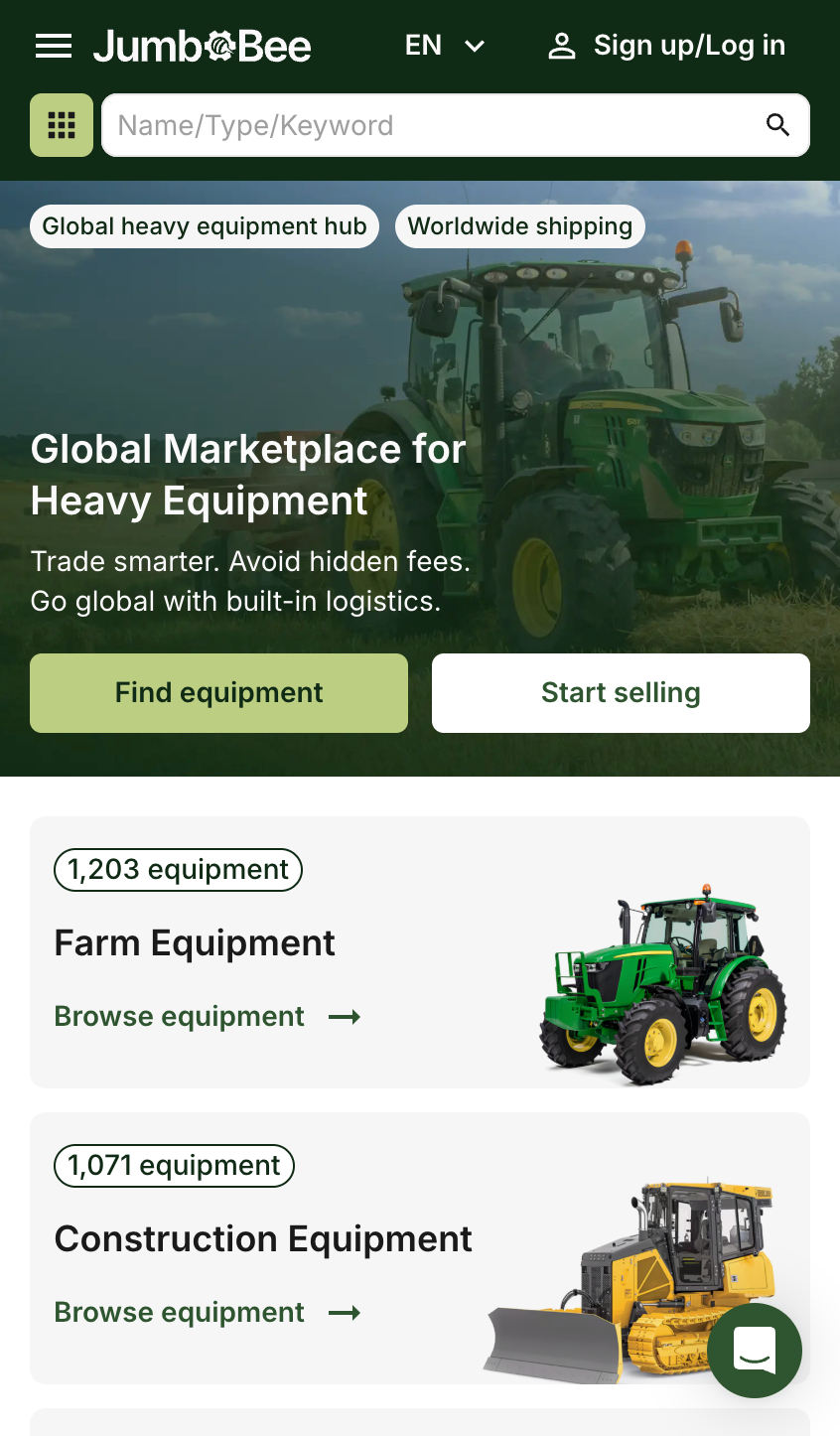Open the hamburger menu
Screen dimensions: 840x1436
pos(54,46)
